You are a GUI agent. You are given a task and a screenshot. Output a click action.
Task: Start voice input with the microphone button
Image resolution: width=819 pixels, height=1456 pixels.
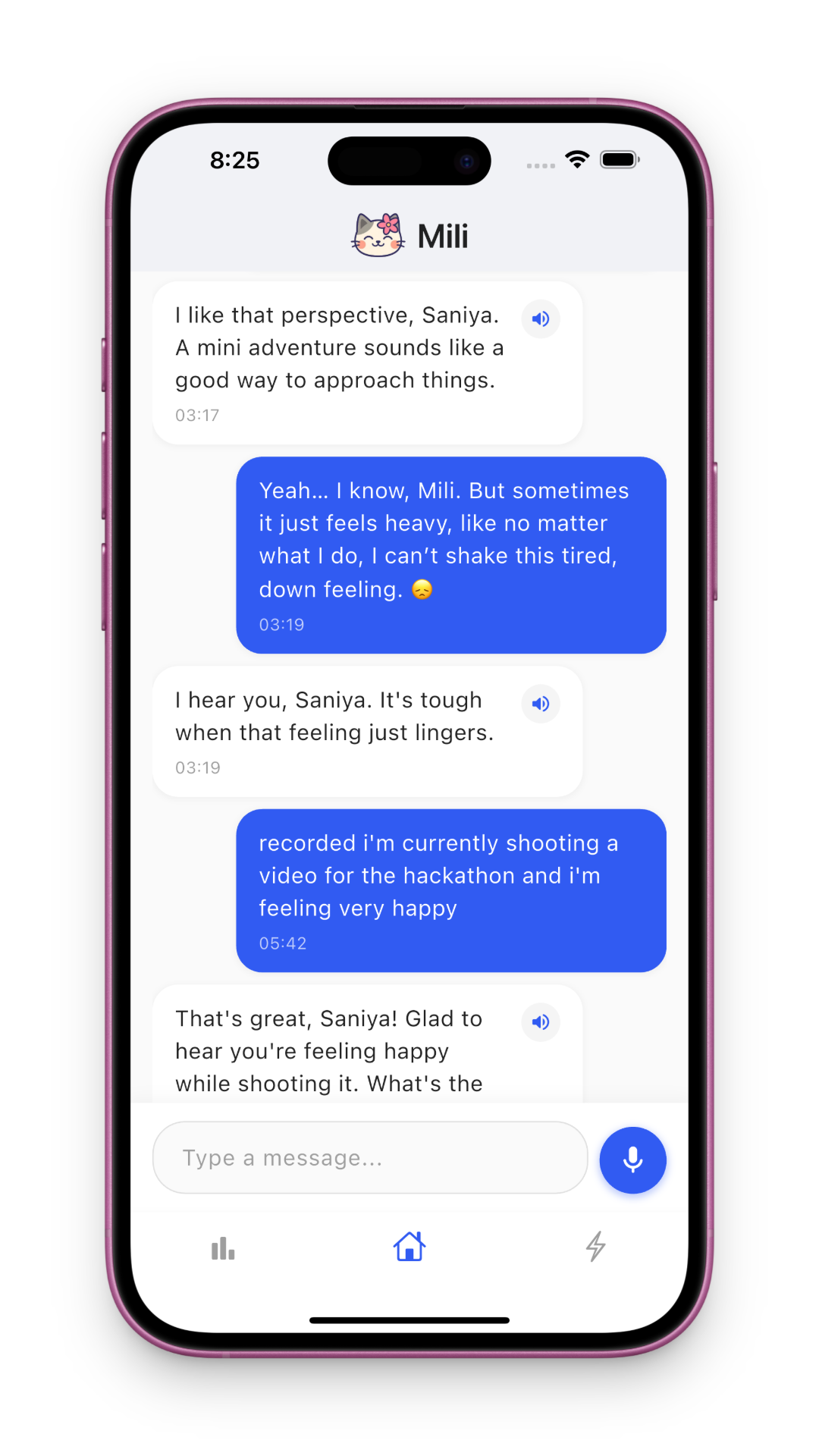[632, 1159]
